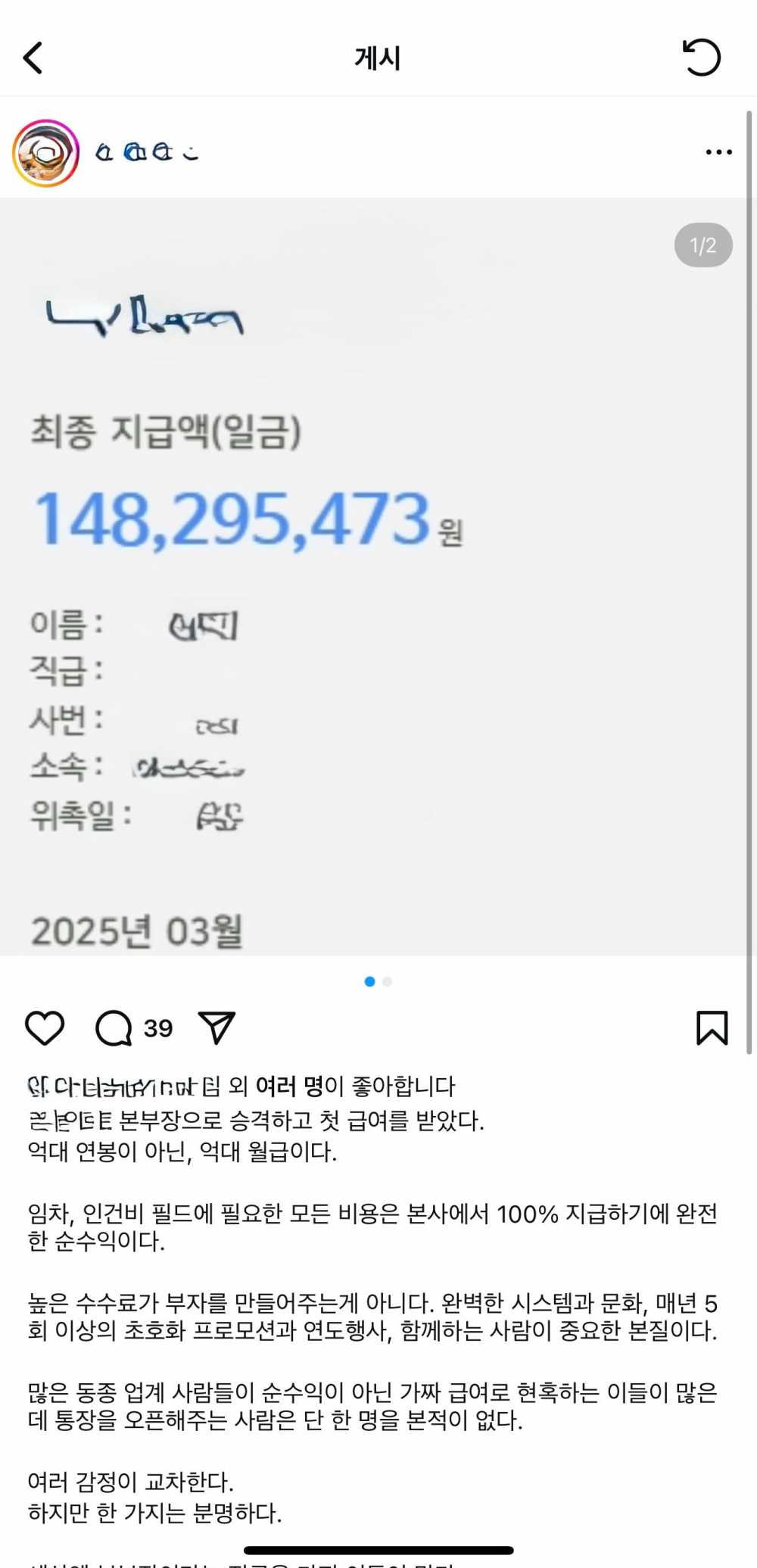
Task: Open the poster's profile picture
Action: (46, 153)
